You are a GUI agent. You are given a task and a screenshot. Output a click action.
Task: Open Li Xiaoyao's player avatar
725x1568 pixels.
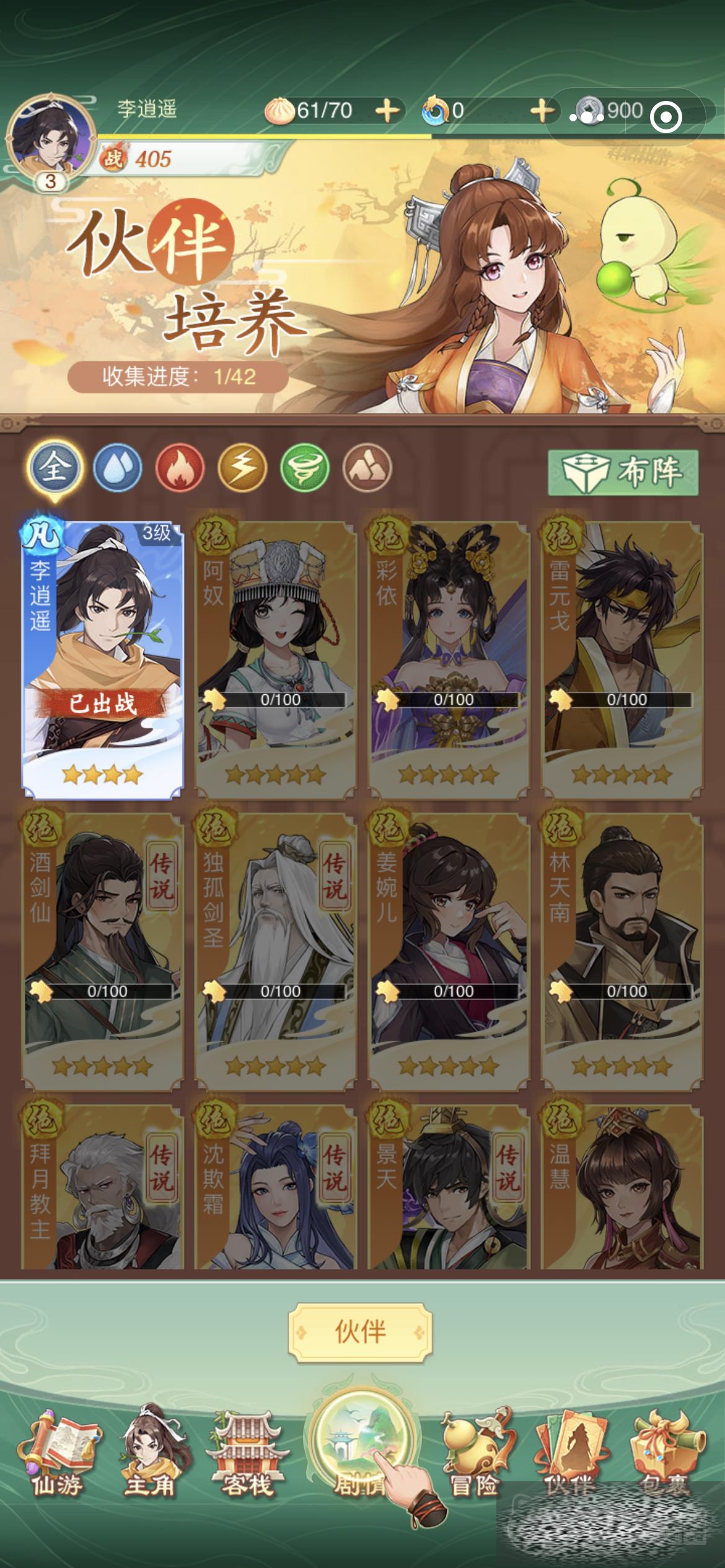[51, 137]
